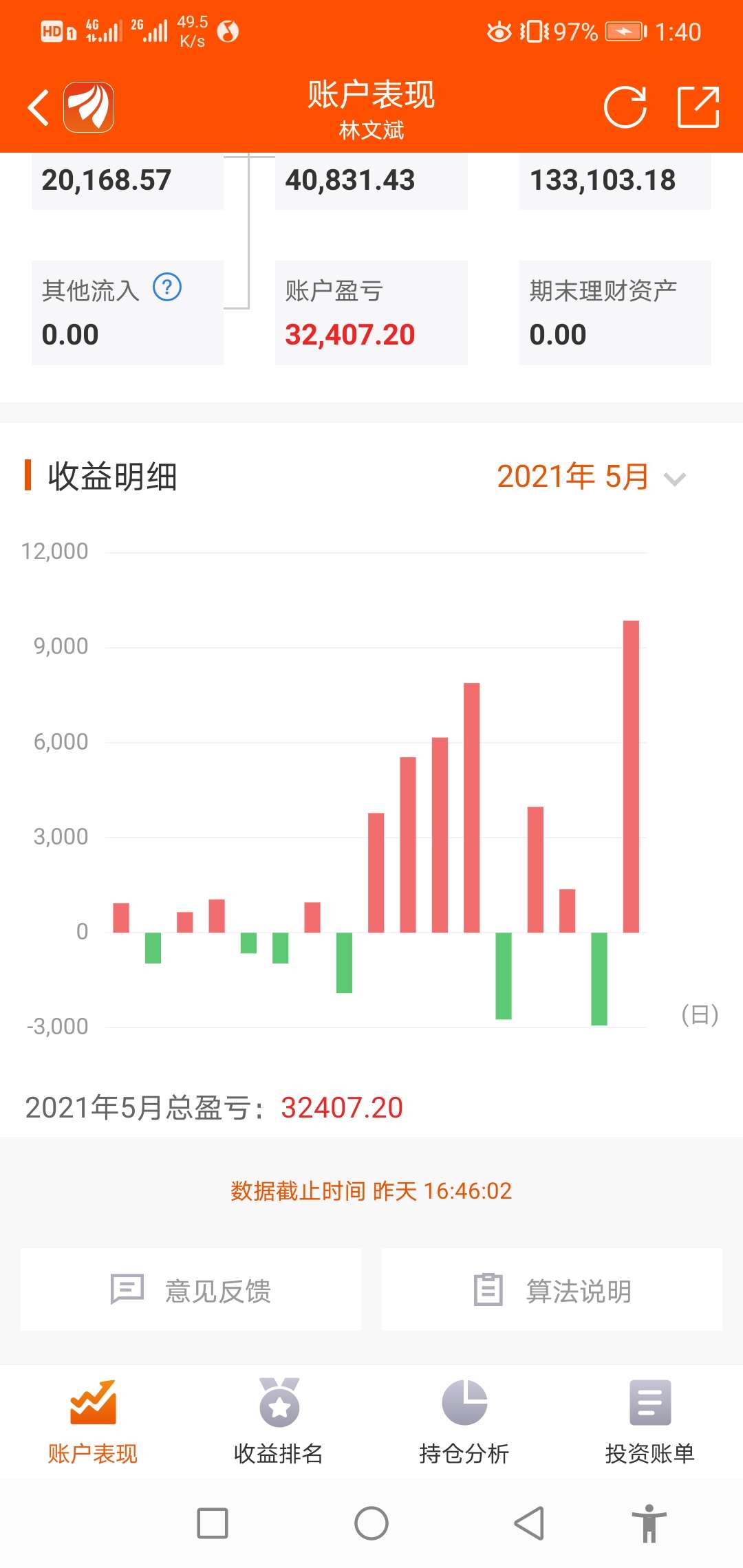Select the 账户表现 tab
This screenshot has width=743, height=1568.
(93, 1422)
